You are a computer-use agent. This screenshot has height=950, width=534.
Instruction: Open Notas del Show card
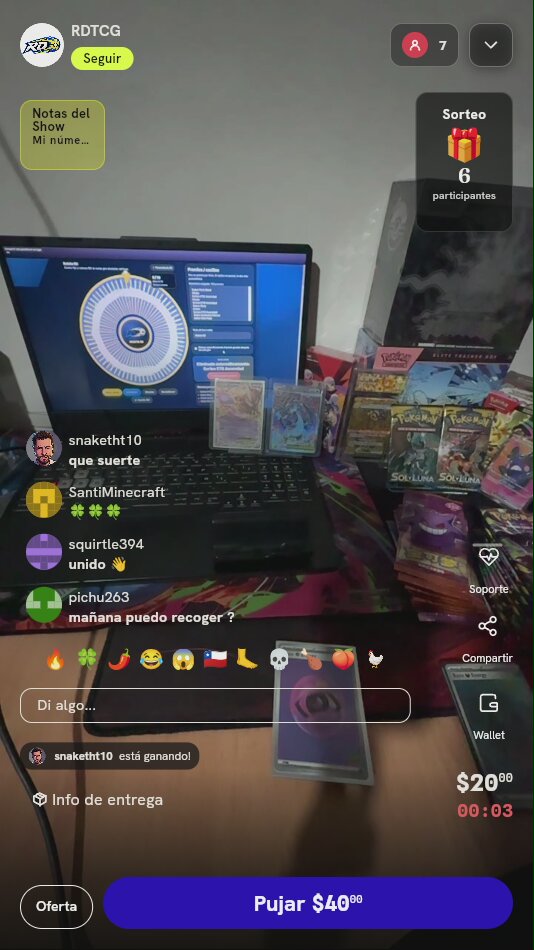coord(62,135)
